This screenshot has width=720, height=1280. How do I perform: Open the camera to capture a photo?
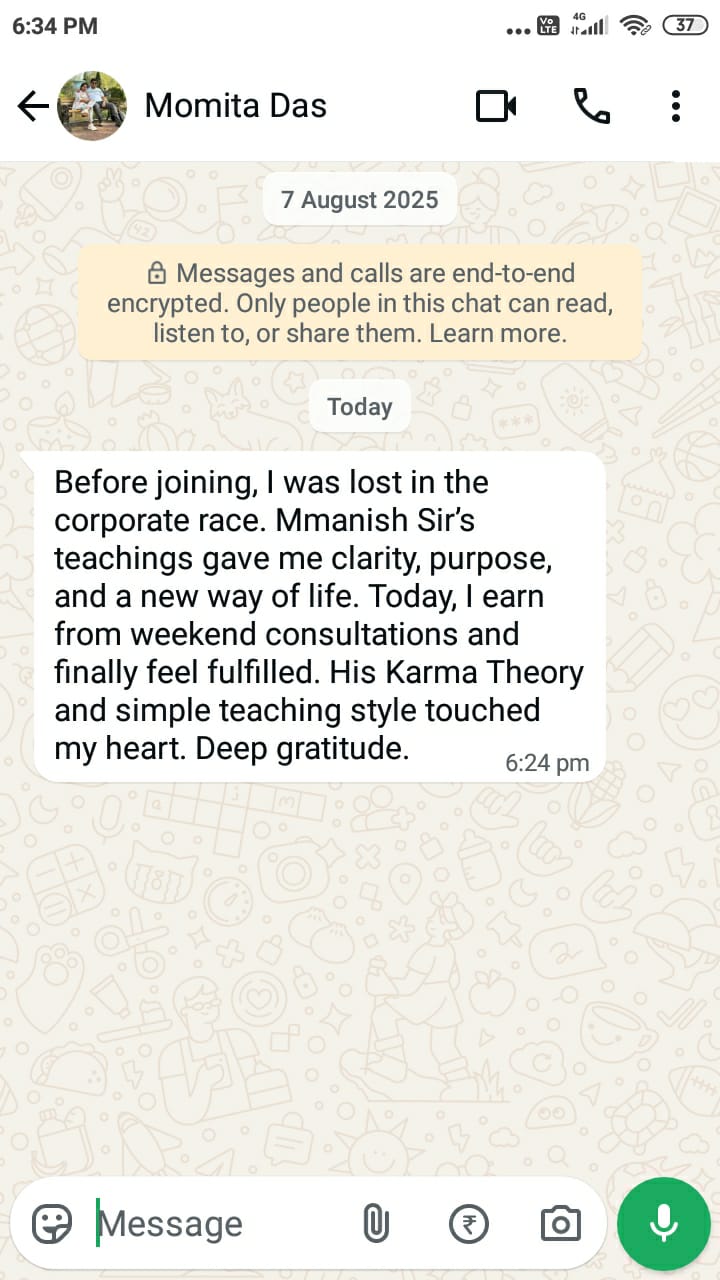(x=560, y=1222)
